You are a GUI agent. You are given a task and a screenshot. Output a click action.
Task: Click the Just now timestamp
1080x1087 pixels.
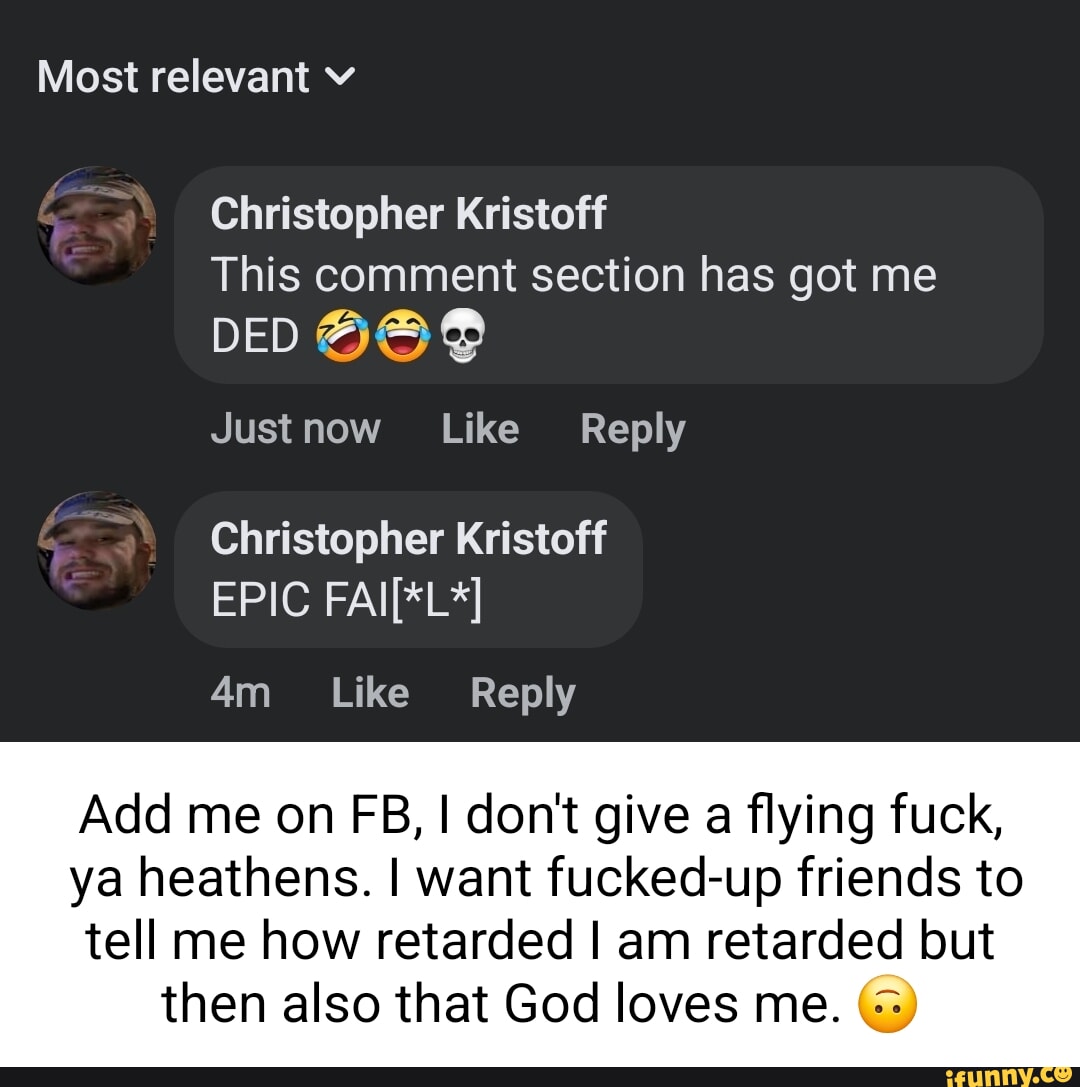(x=296, y=428)
